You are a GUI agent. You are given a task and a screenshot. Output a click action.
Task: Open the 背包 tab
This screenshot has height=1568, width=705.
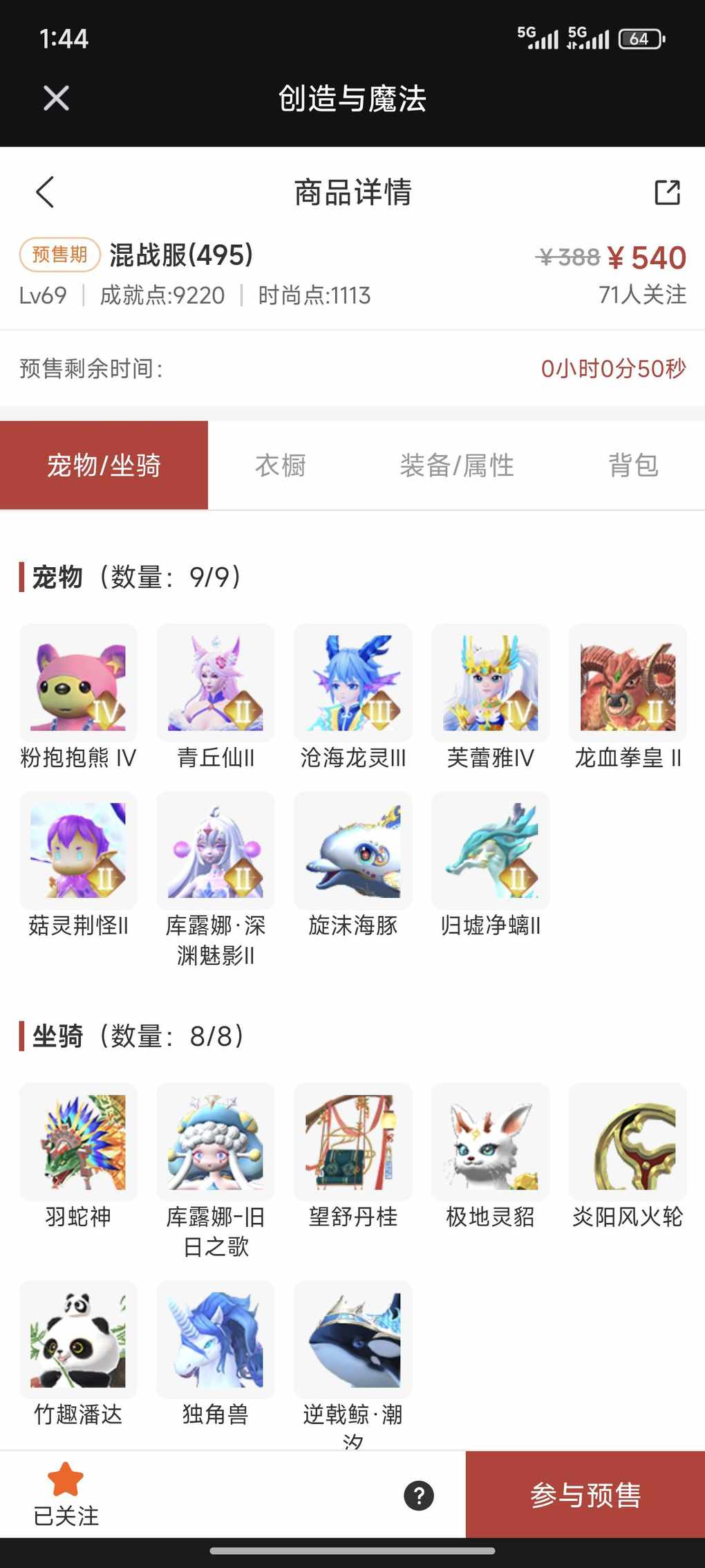(x=632, y=465)
